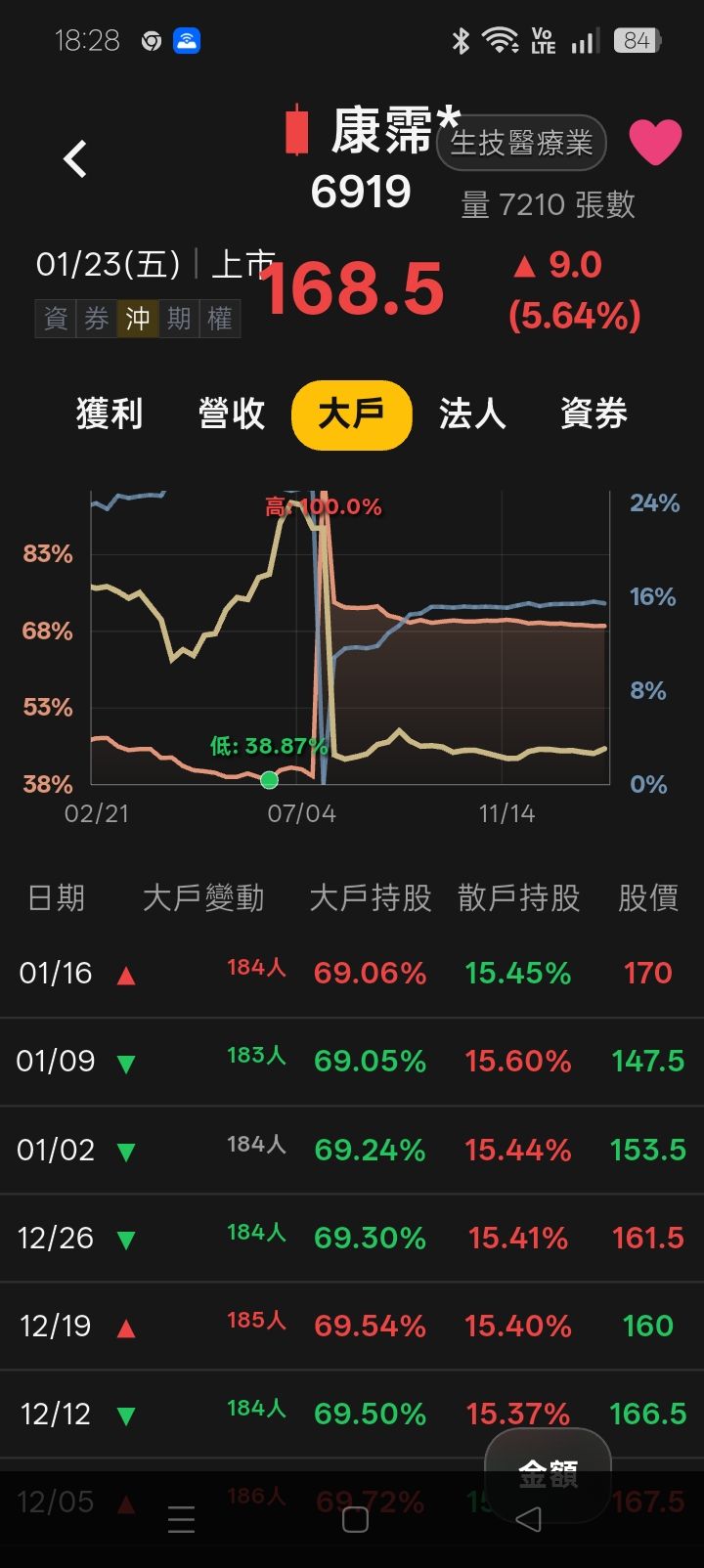Go back using the top-left arrow

point(75,158)
